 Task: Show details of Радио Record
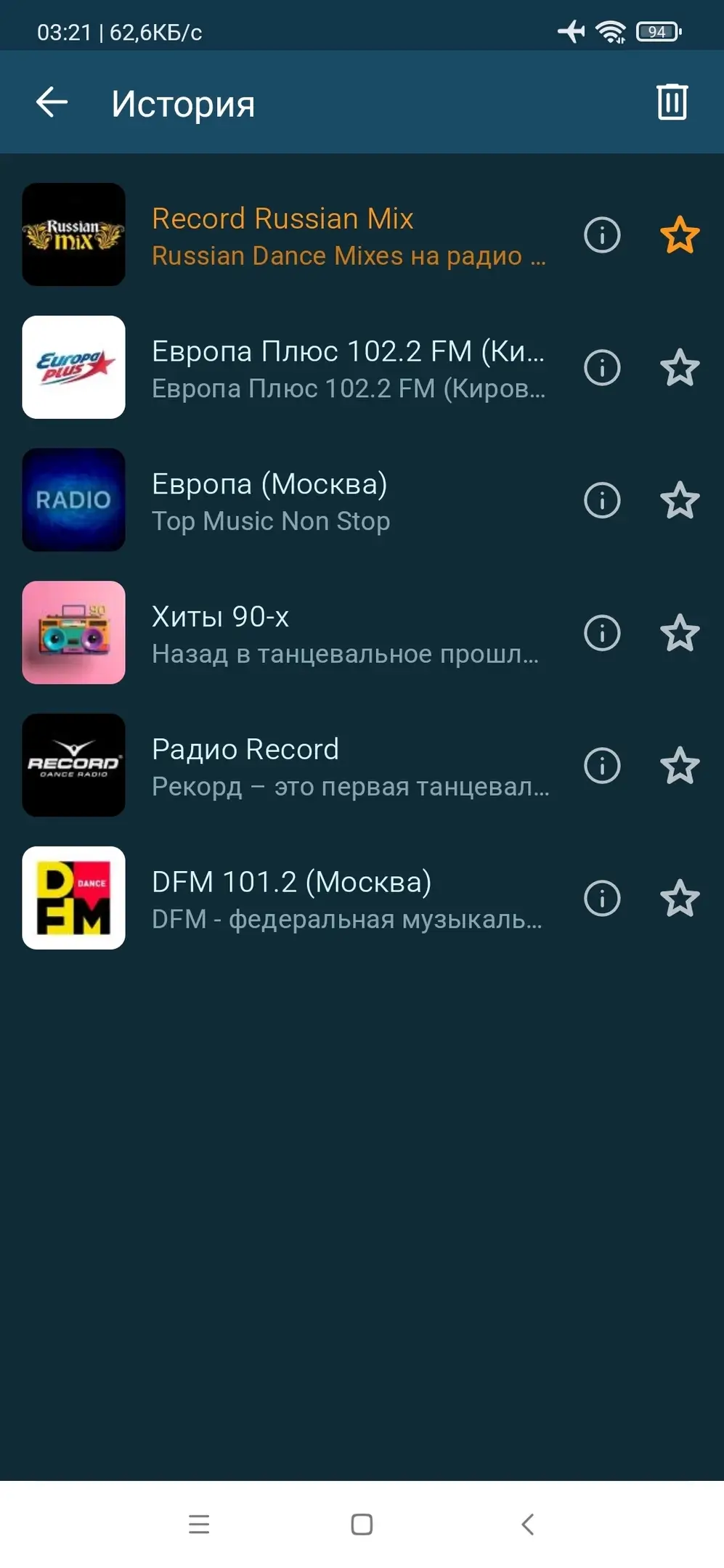pos(602,766)
